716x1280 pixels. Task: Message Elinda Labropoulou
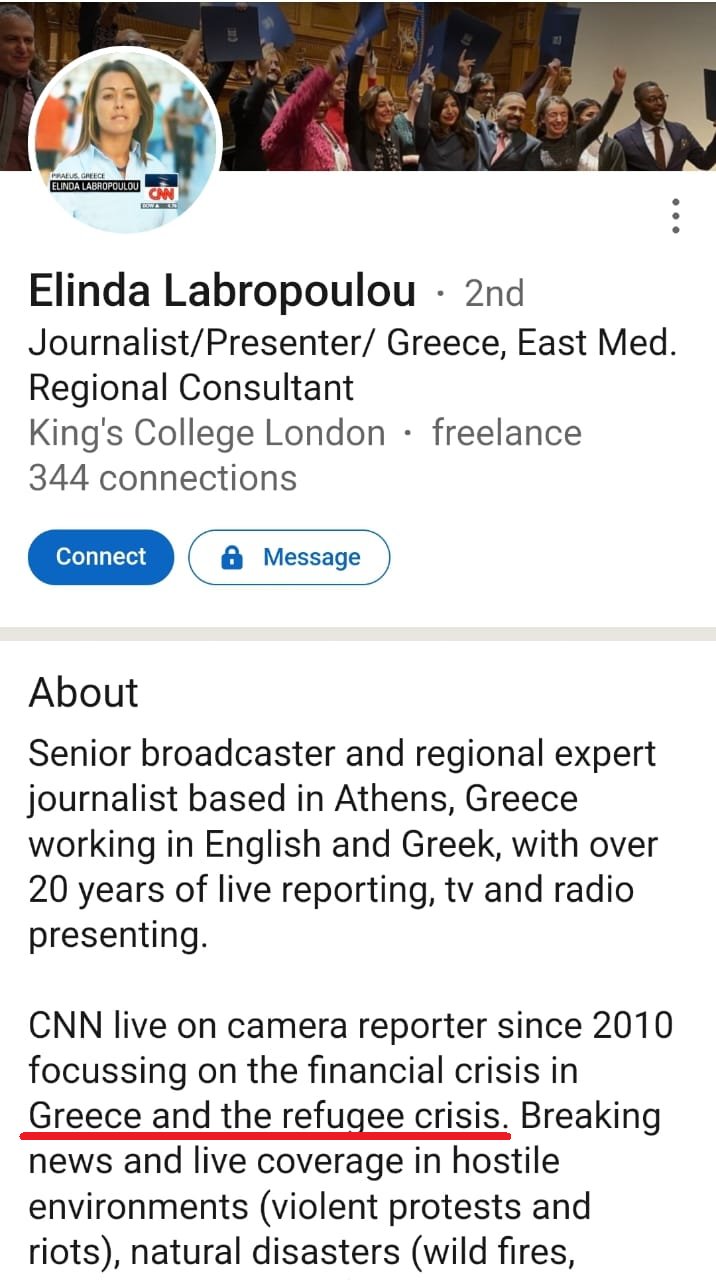[x=289, y=557]
